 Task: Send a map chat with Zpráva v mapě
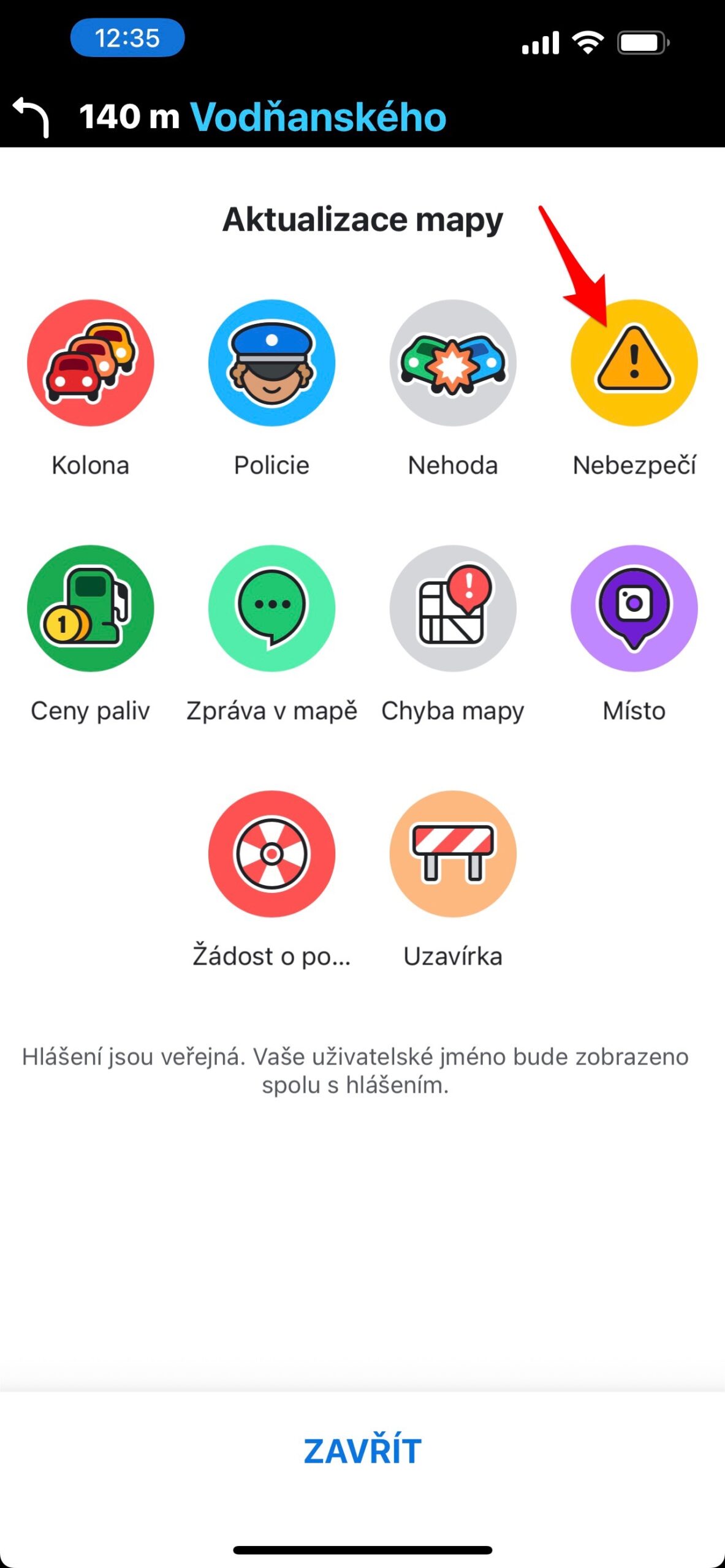[x=271, y=608]
